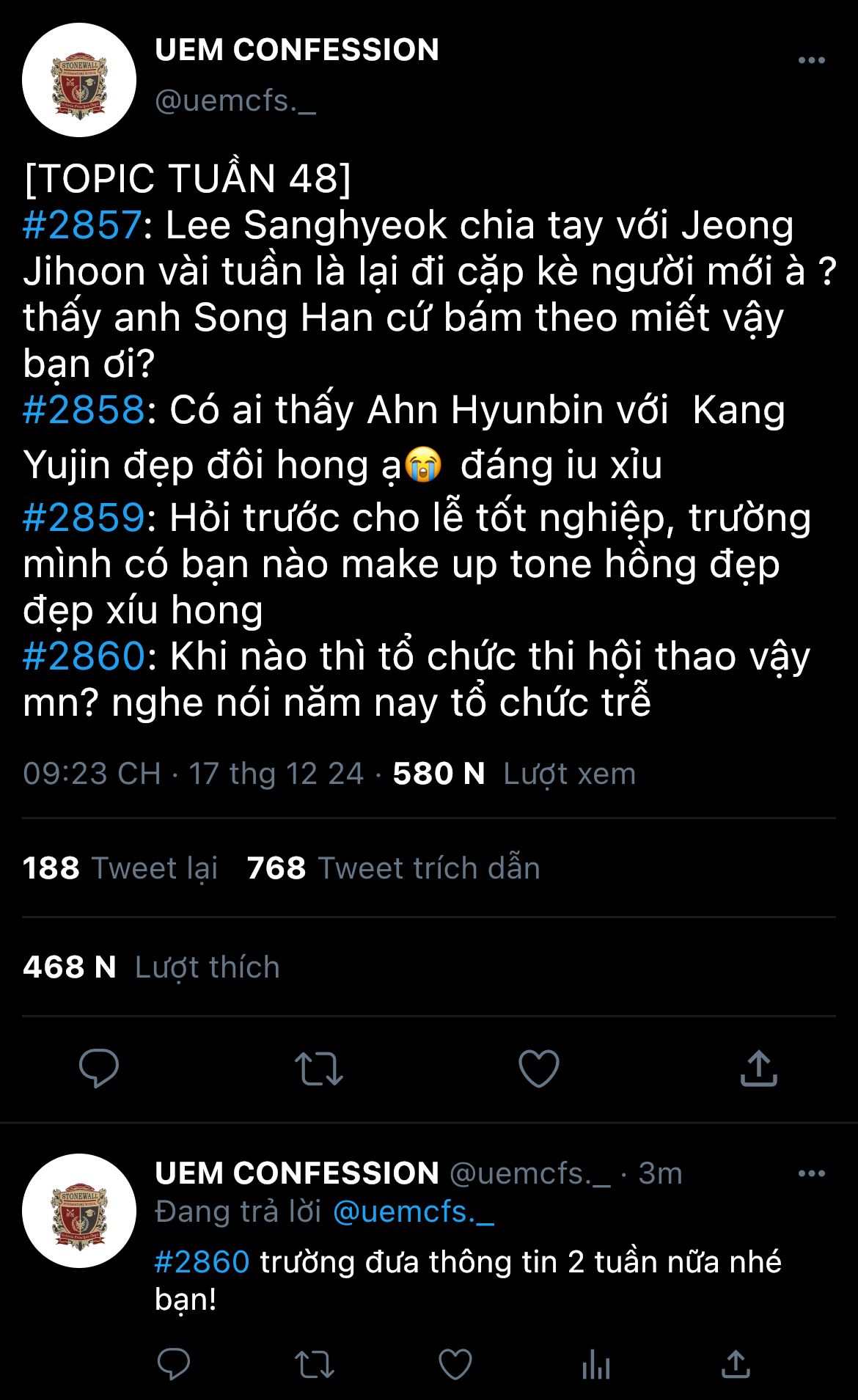This screenshot has height=1400, width=858.
Task: Retweet the TOPIC TUẦN 48 tweet
Action: (318, 1069)
